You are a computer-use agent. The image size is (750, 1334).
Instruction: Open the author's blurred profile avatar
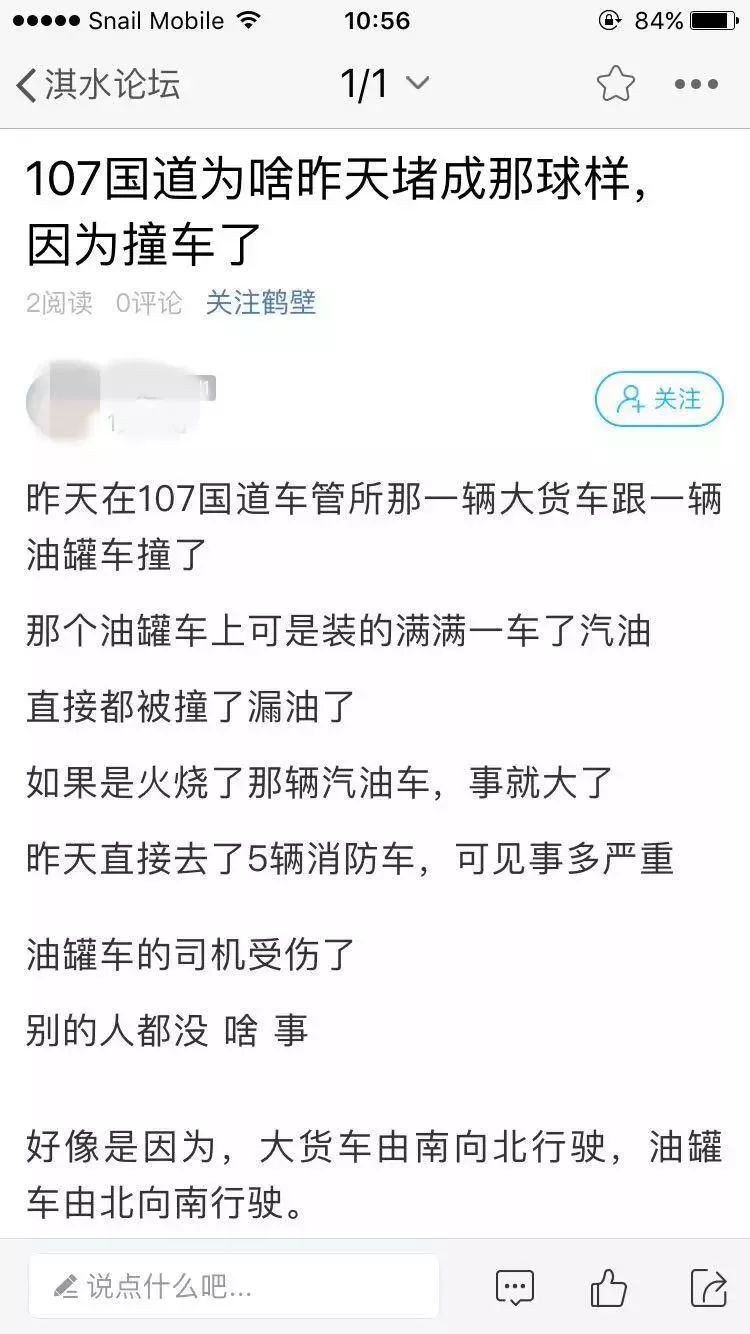62,398
